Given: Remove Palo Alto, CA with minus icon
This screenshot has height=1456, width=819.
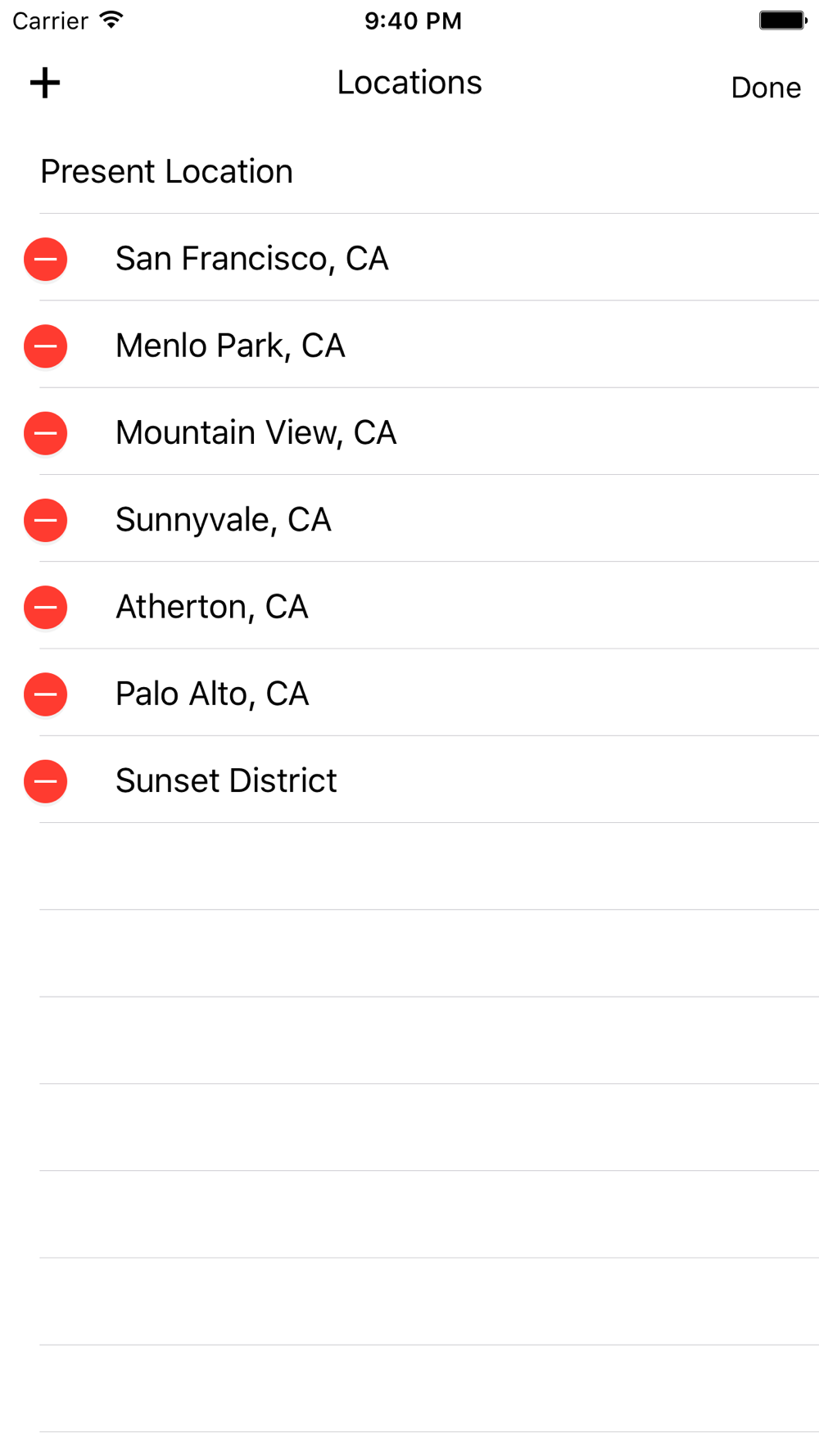Looking at the screenshot, I should click(x=45, y=694).
